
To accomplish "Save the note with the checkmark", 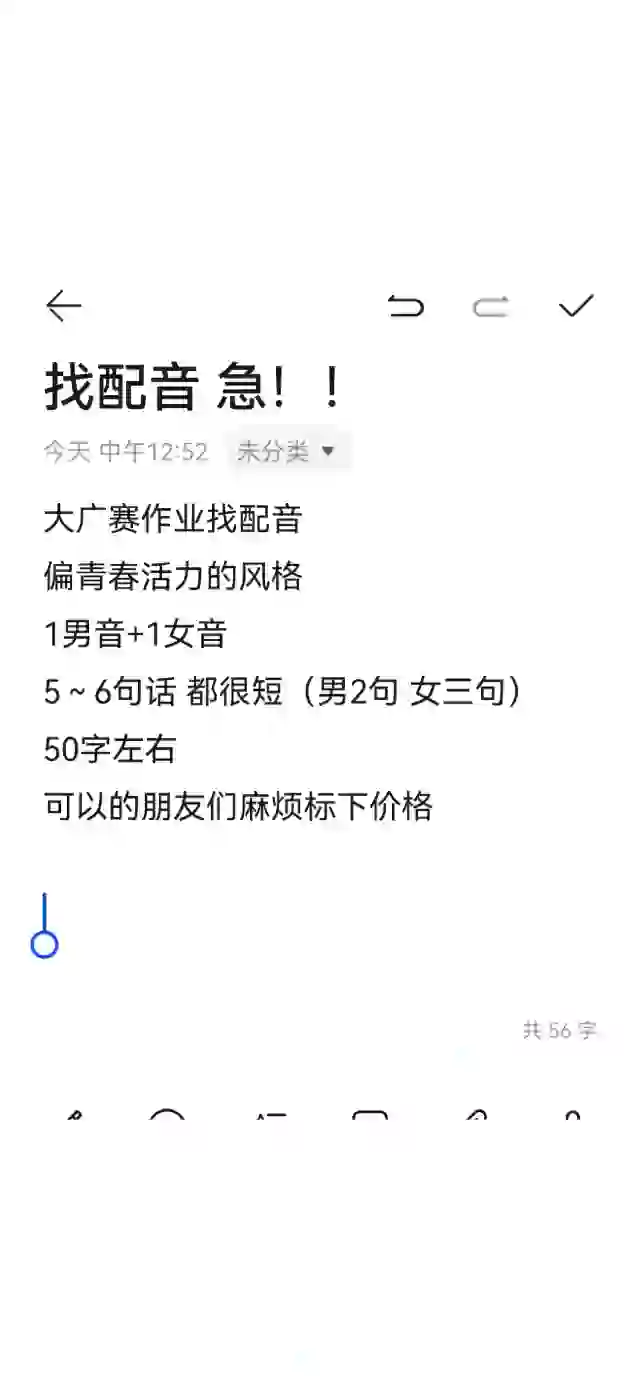I will tap(576, 306).
